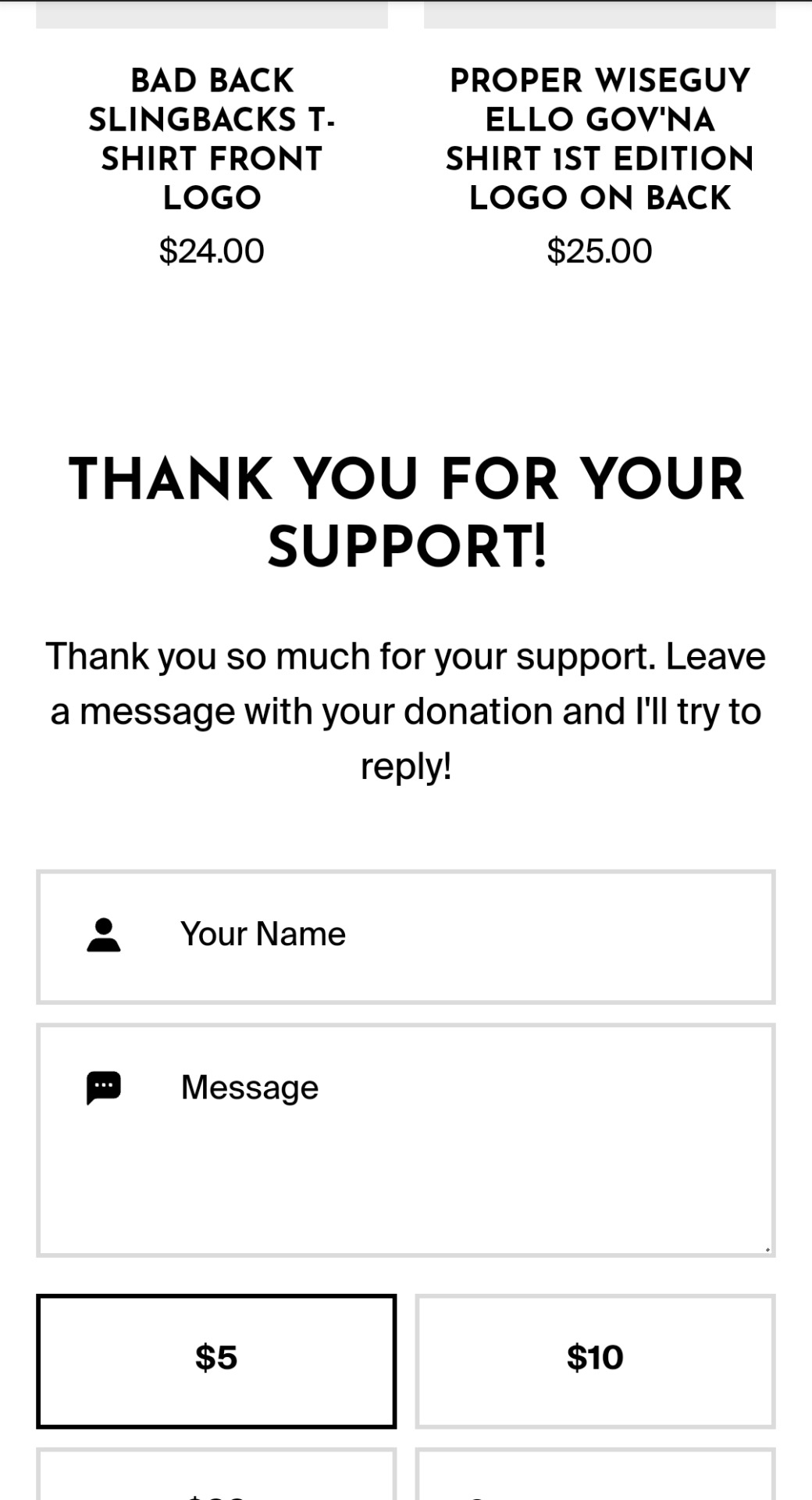Choose the $10 donation amount

point(595,1360)
